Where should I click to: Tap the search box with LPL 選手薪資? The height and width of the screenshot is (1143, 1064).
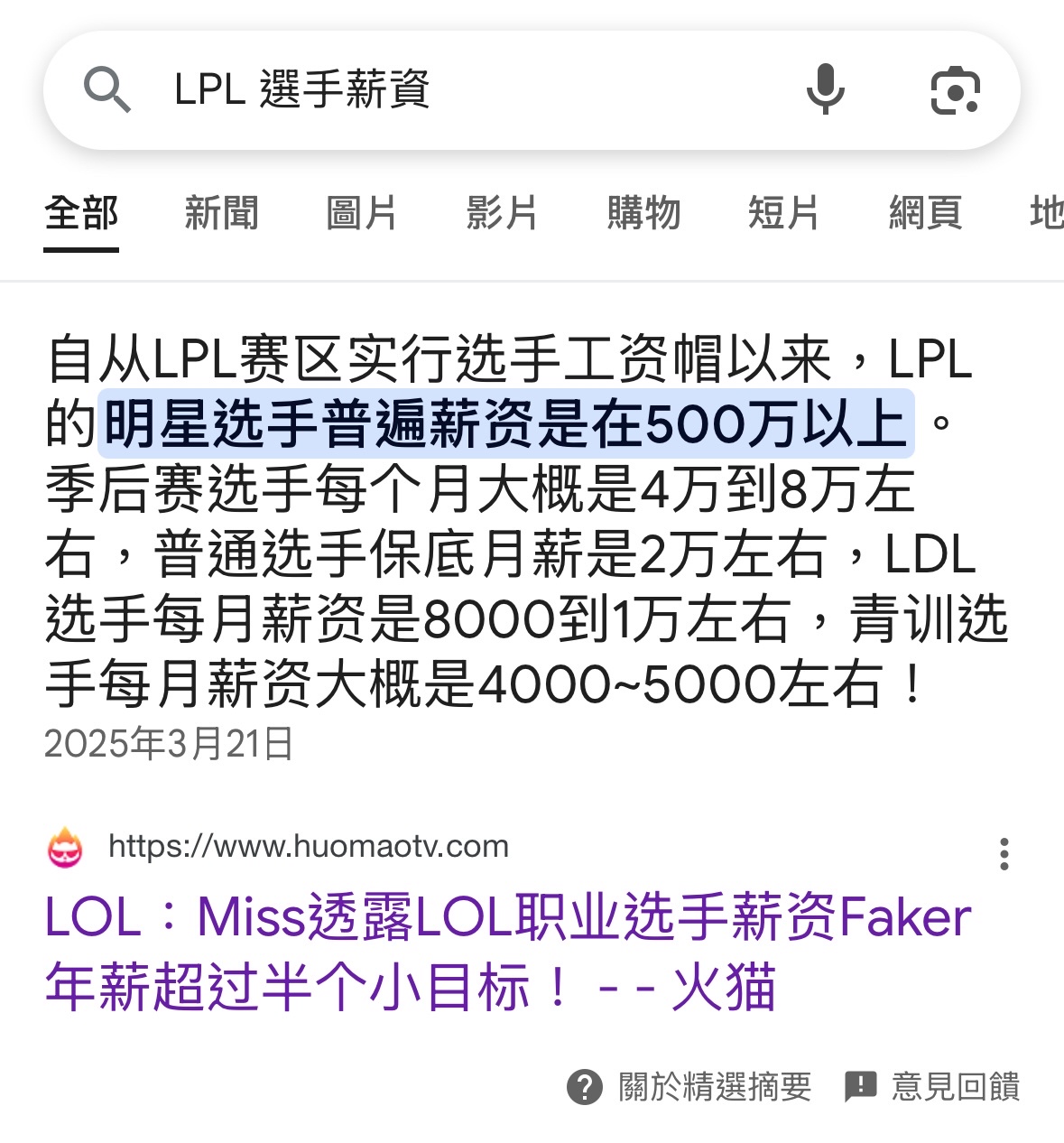[x=451, y=89]
